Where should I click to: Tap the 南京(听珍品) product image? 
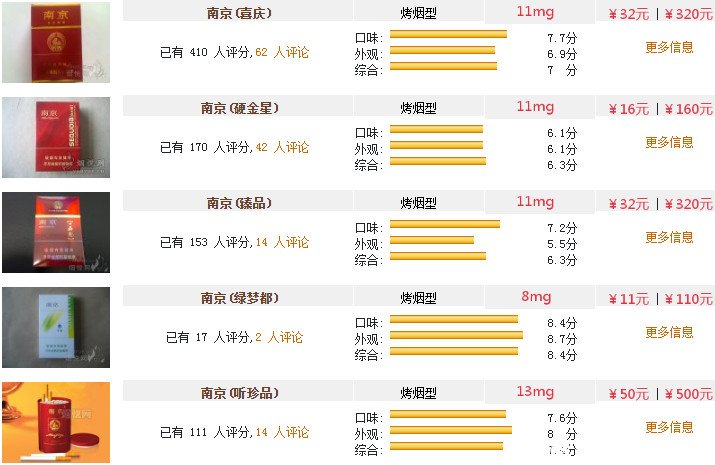(x=42, y=422)
